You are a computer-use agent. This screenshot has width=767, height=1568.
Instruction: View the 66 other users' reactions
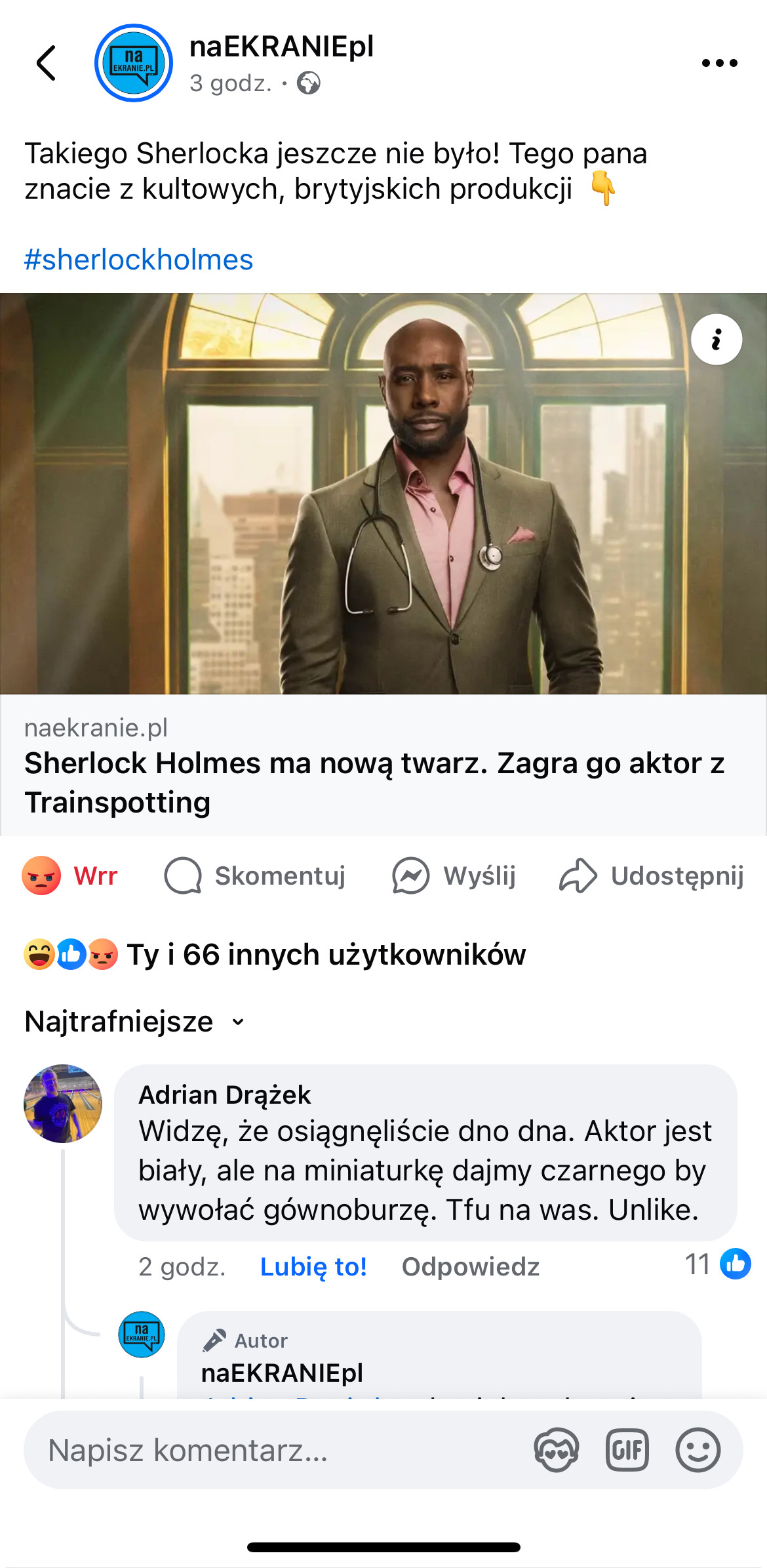click(x=275, y=955)
